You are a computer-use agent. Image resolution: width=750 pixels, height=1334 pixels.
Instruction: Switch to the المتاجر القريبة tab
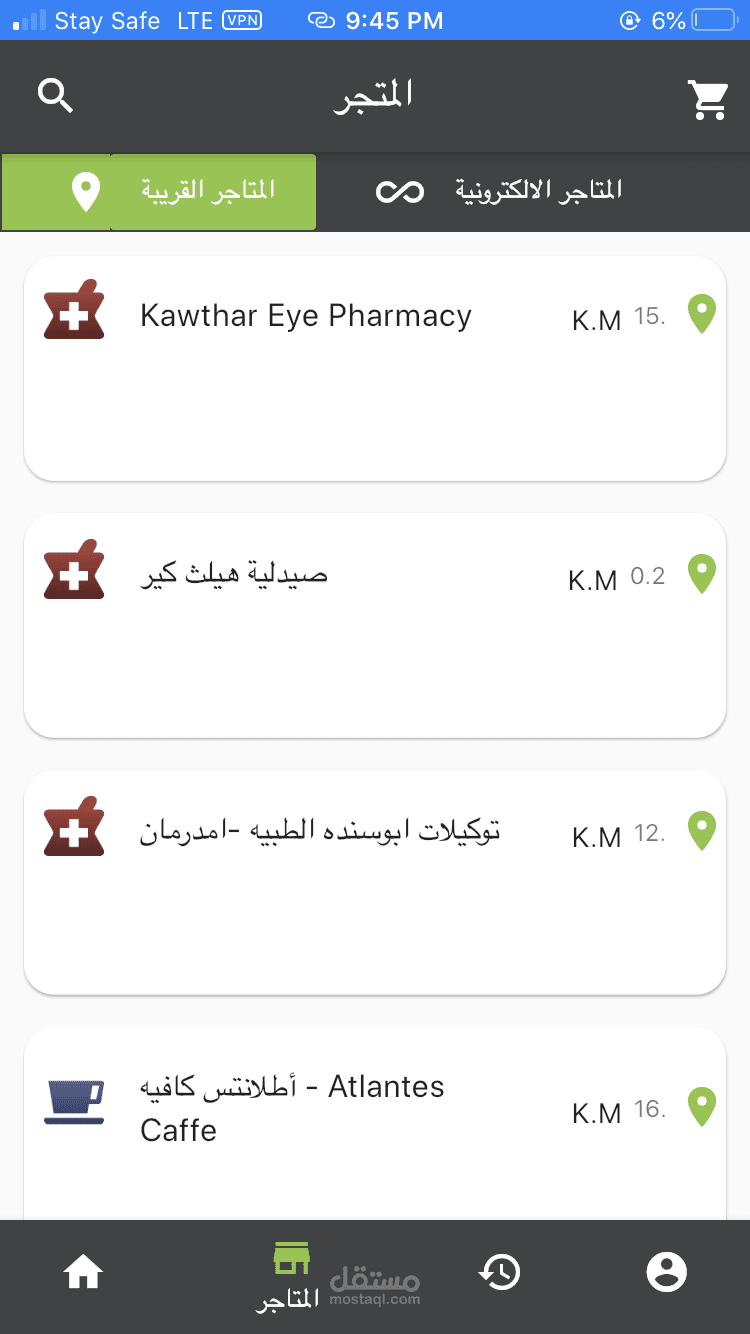pos(160,191)
